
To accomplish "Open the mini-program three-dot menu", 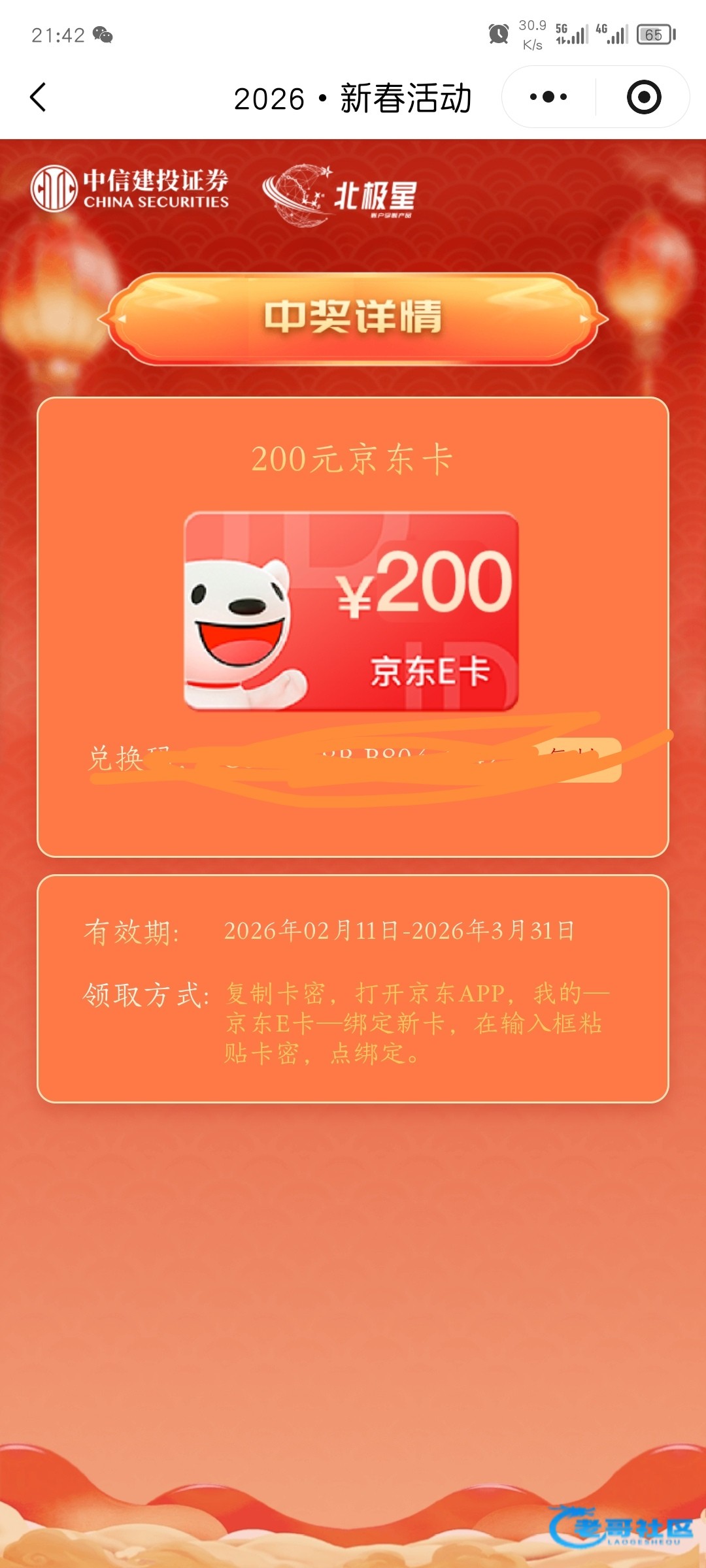I will [x=548, y=97].
